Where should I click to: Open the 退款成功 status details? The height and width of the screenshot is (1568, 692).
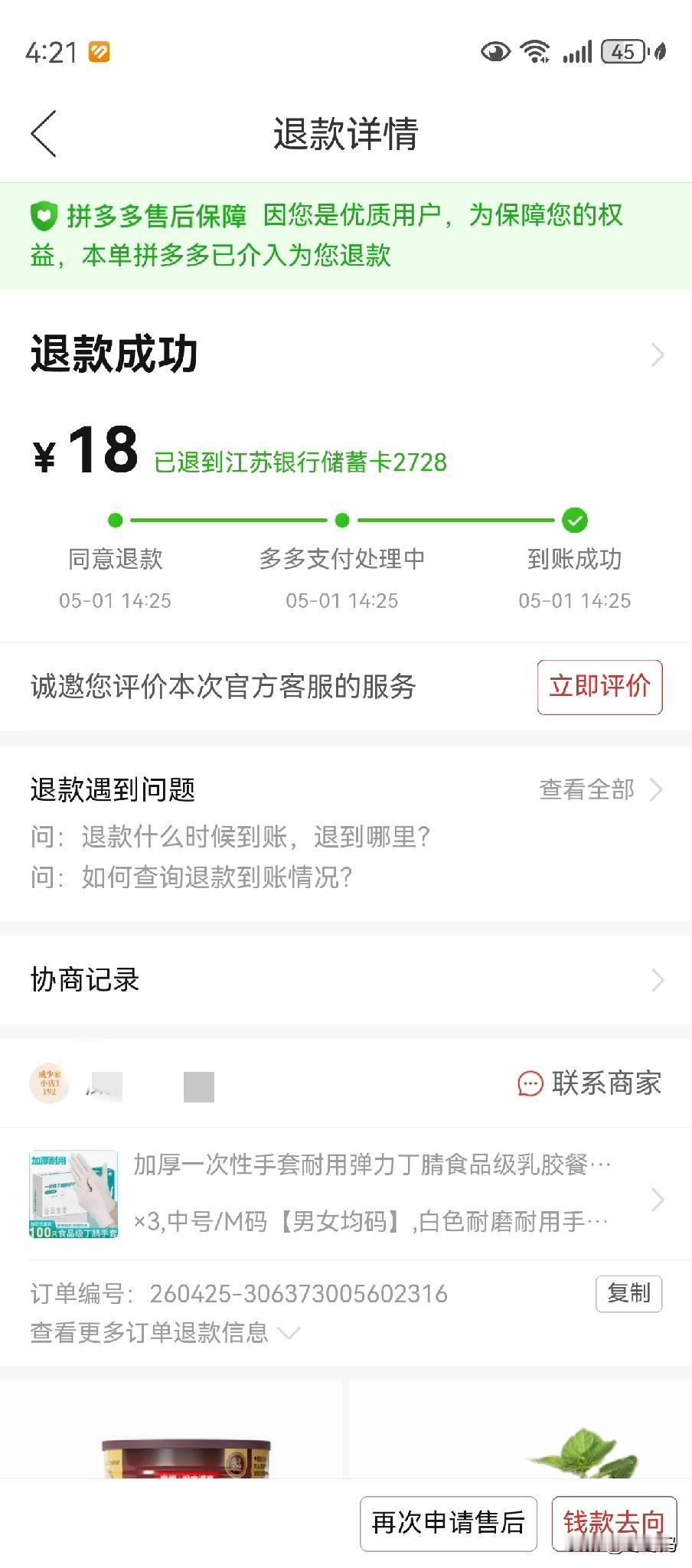[346, 354]
